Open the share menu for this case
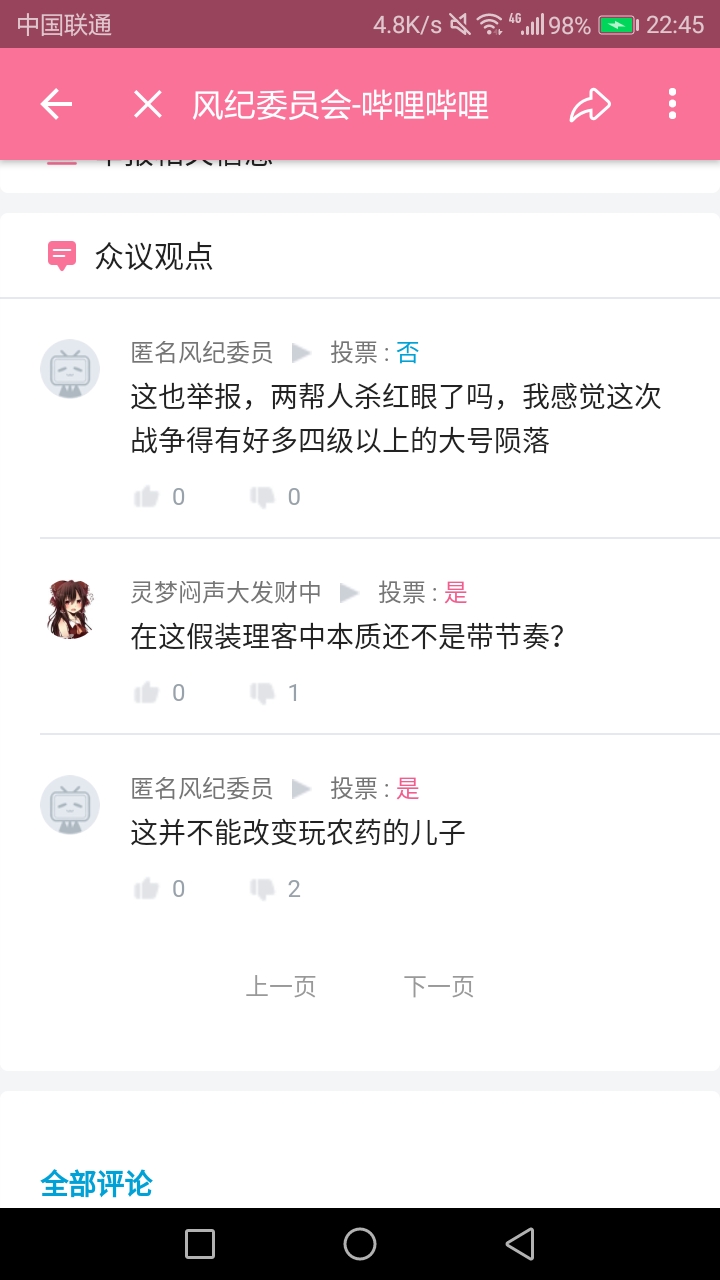The image size is (720, 1280). 589,104
